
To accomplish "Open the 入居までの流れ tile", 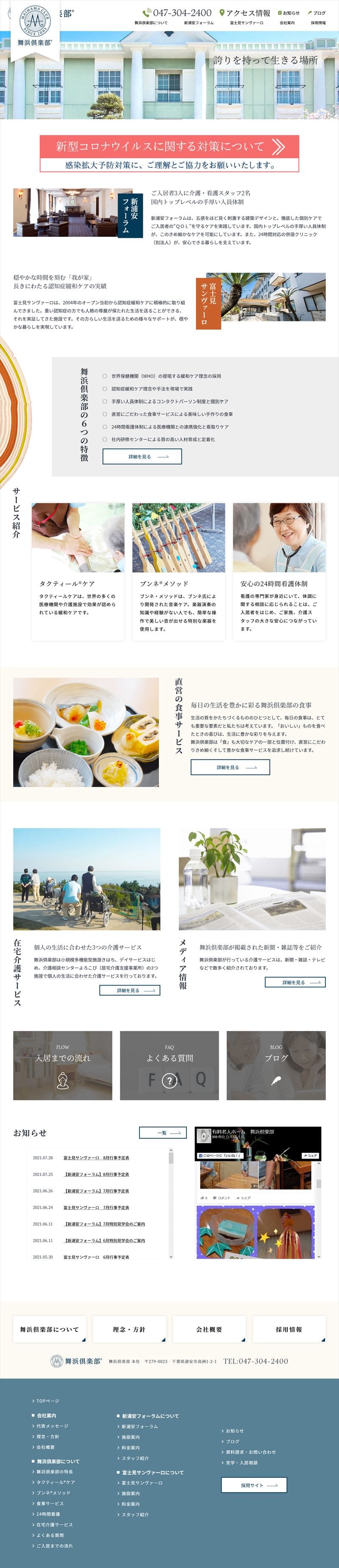I will (63, 1065).
